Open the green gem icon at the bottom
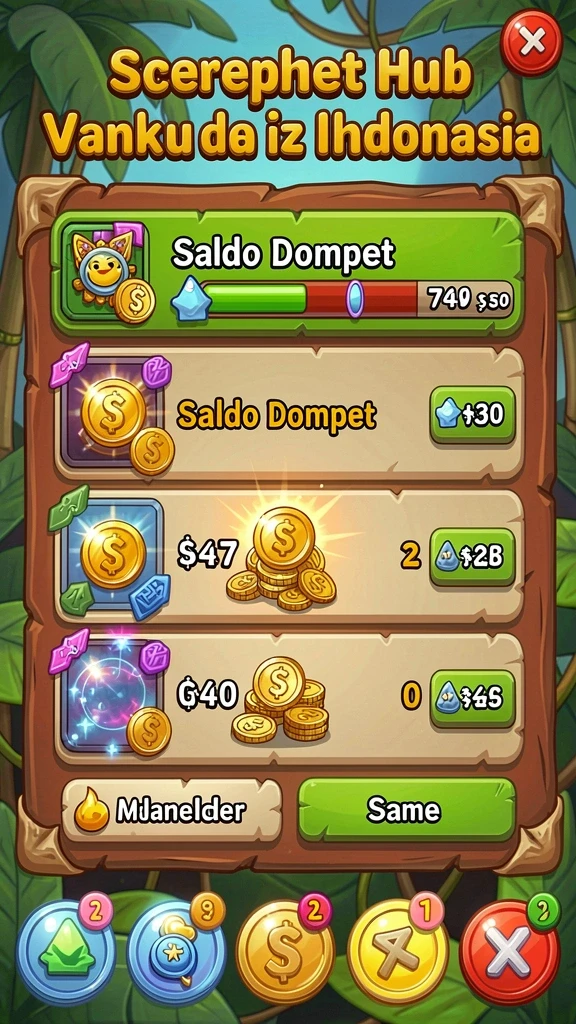Image resolution: width=576 pixels, height=1024 pixels. pos(65,947)
